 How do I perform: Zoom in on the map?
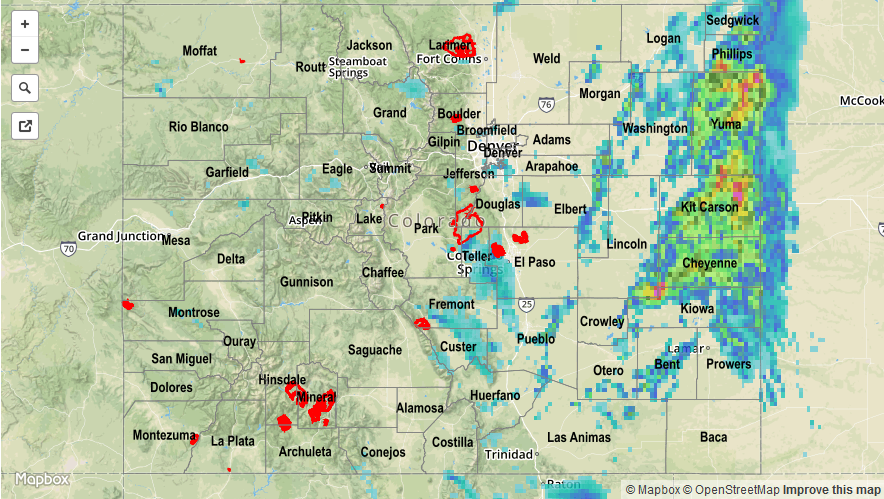[25, 24]
